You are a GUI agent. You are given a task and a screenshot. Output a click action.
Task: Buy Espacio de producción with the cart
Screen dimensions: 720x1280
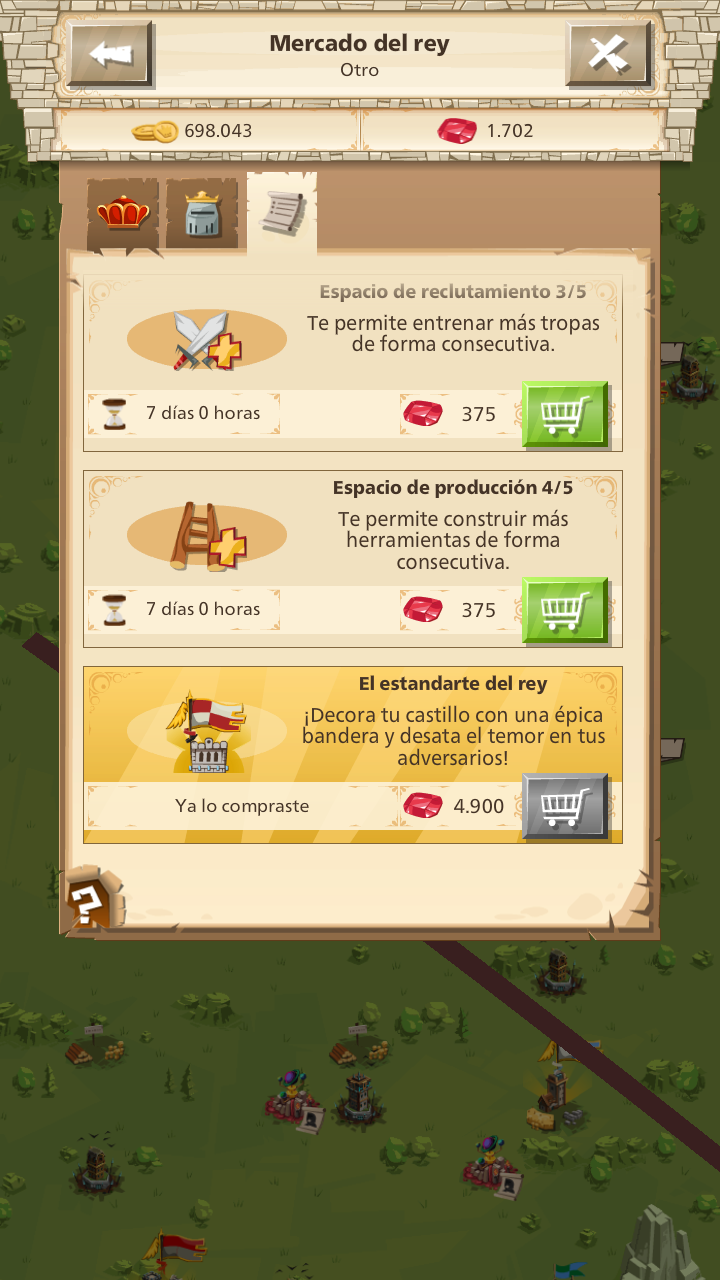[564, 609]
